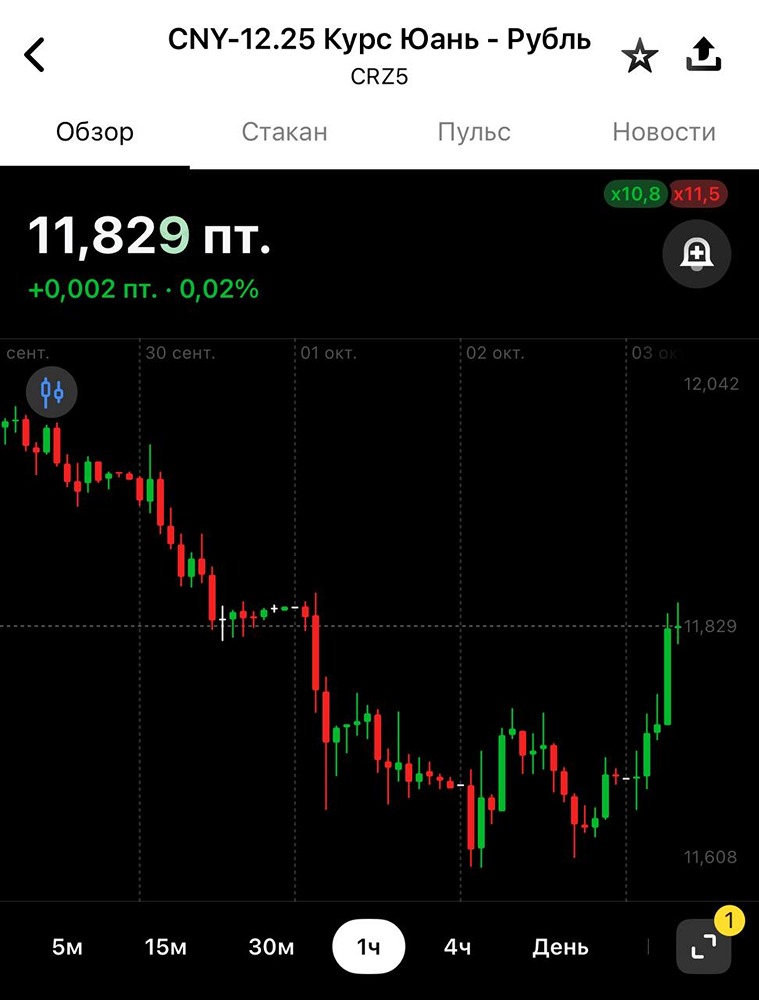The height and width of the screenshot is (1000, 759).
Task: Open the Пульс tab
Action: pos(474,132)
